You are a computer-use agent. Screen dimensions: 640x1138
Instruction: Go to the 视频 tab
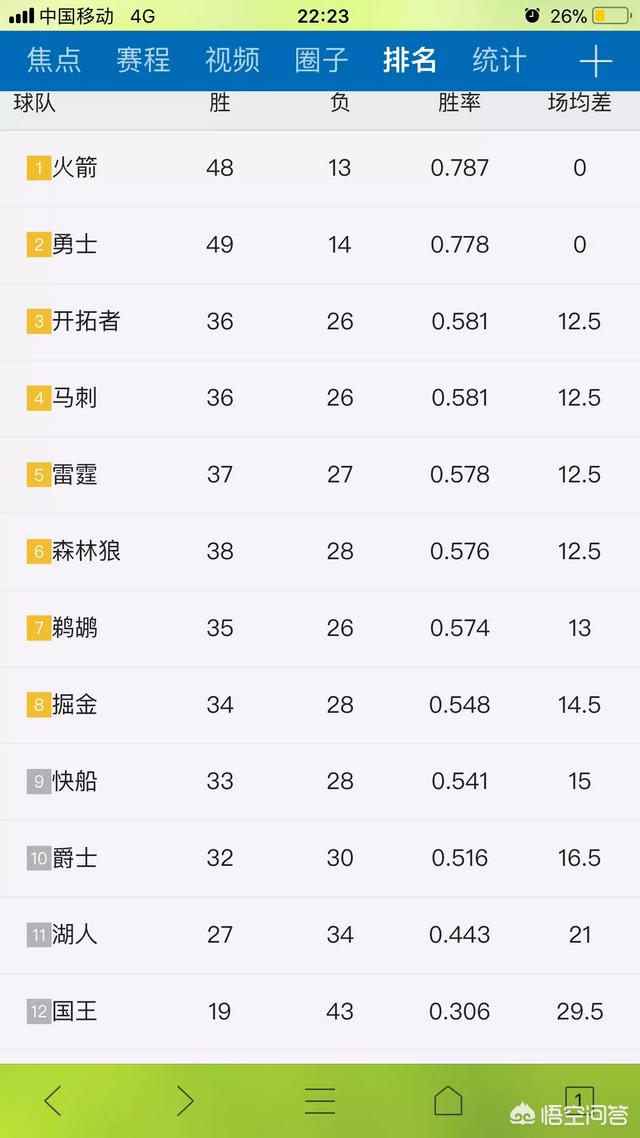[x=232, y=60]
